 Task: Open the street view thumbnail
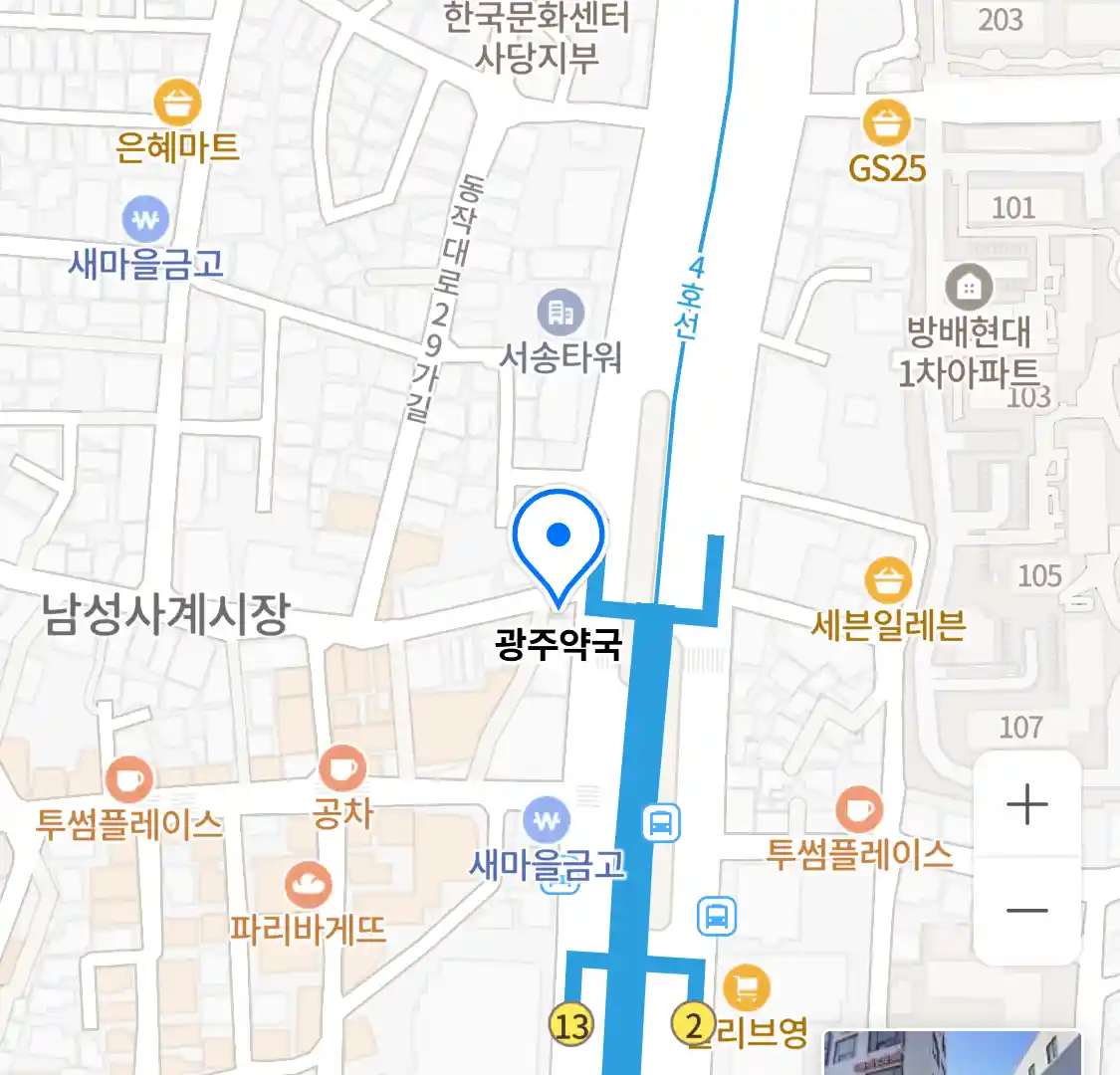click(951, 1053)
